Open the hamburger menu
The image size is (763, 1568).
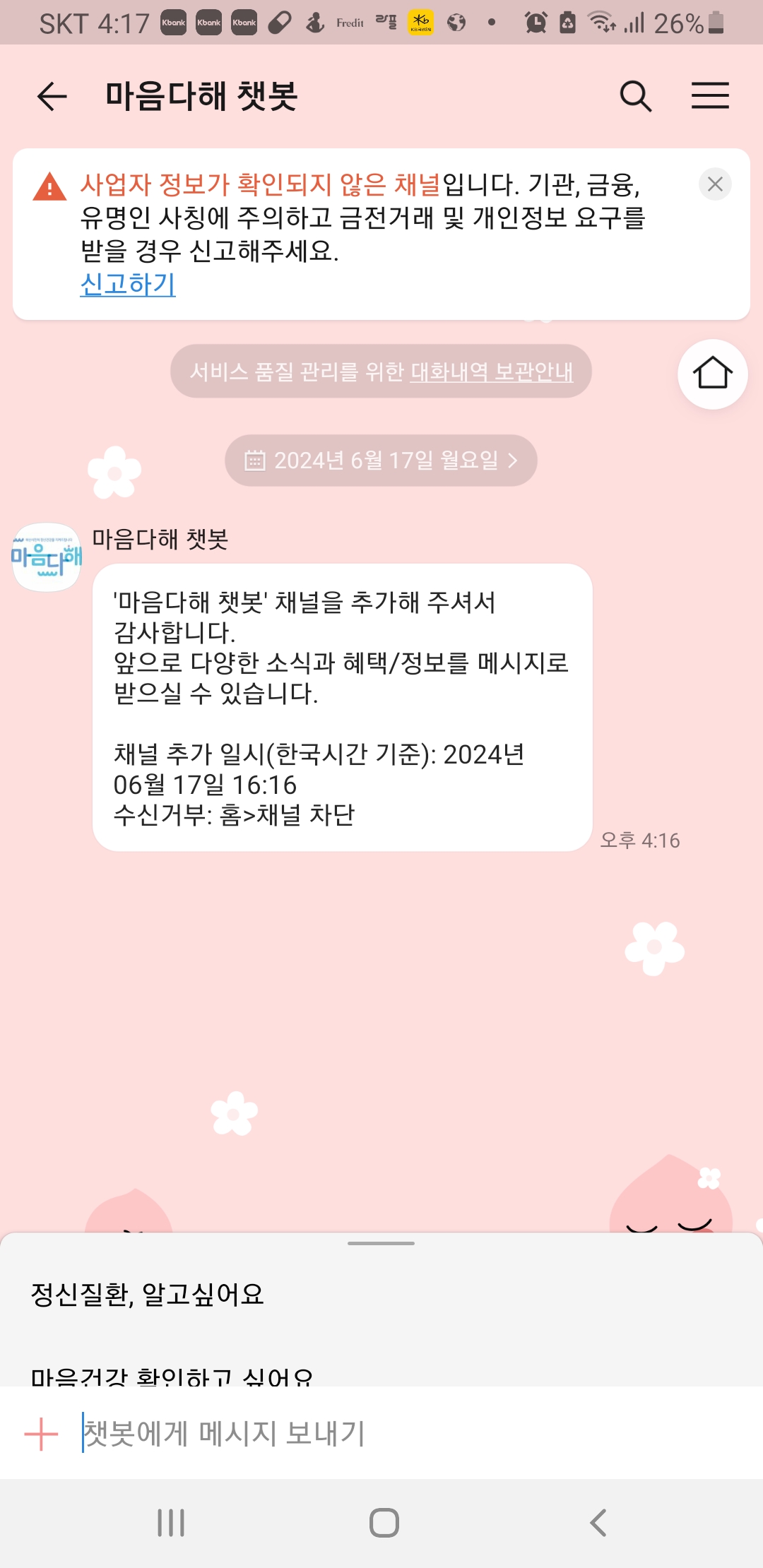point(709,96)
